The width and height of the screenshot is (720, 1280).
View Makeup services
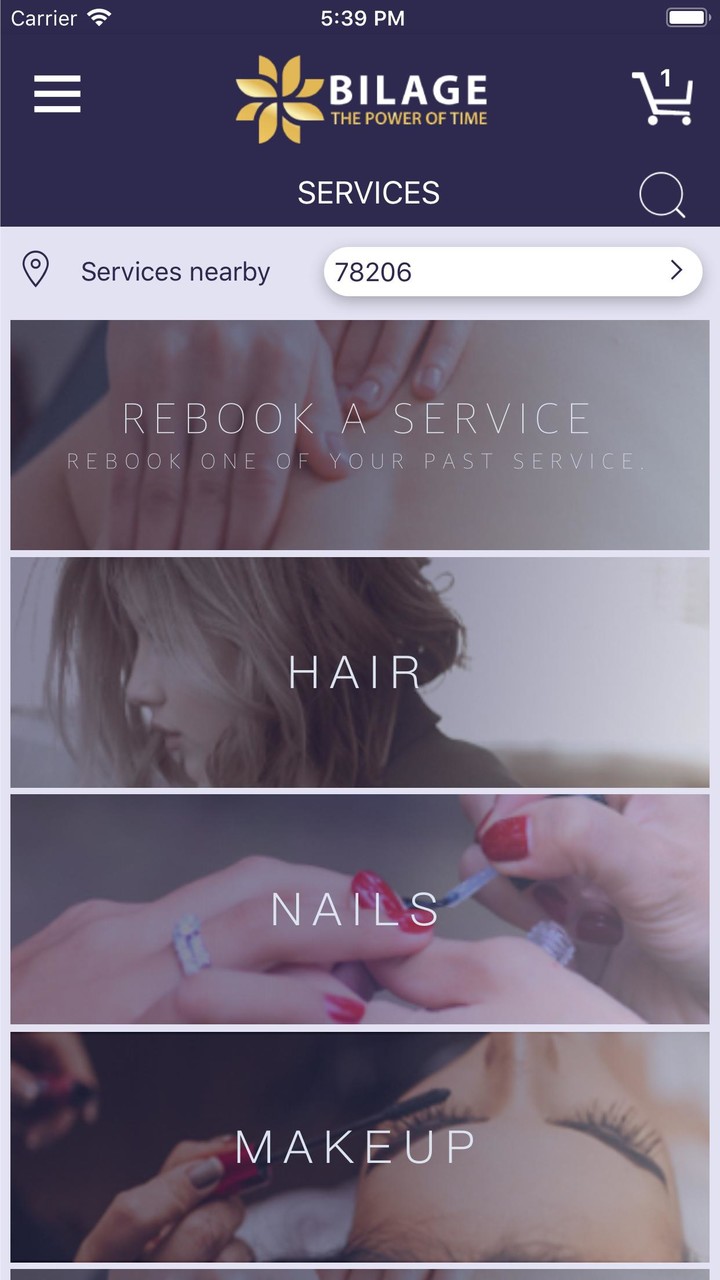coord(360,1147)
